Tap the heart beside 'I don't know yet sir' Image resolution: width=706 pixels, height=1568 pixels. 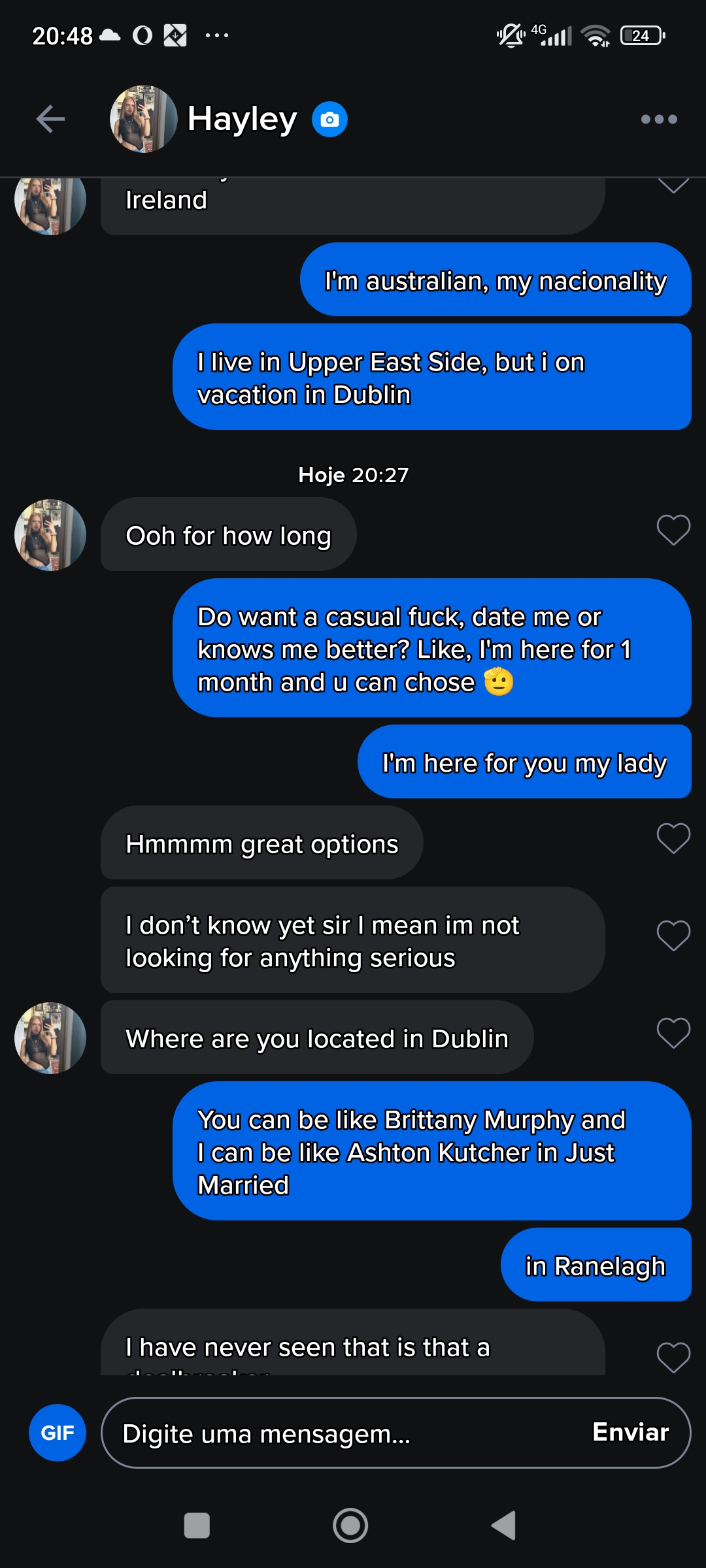tap(673, 934)
